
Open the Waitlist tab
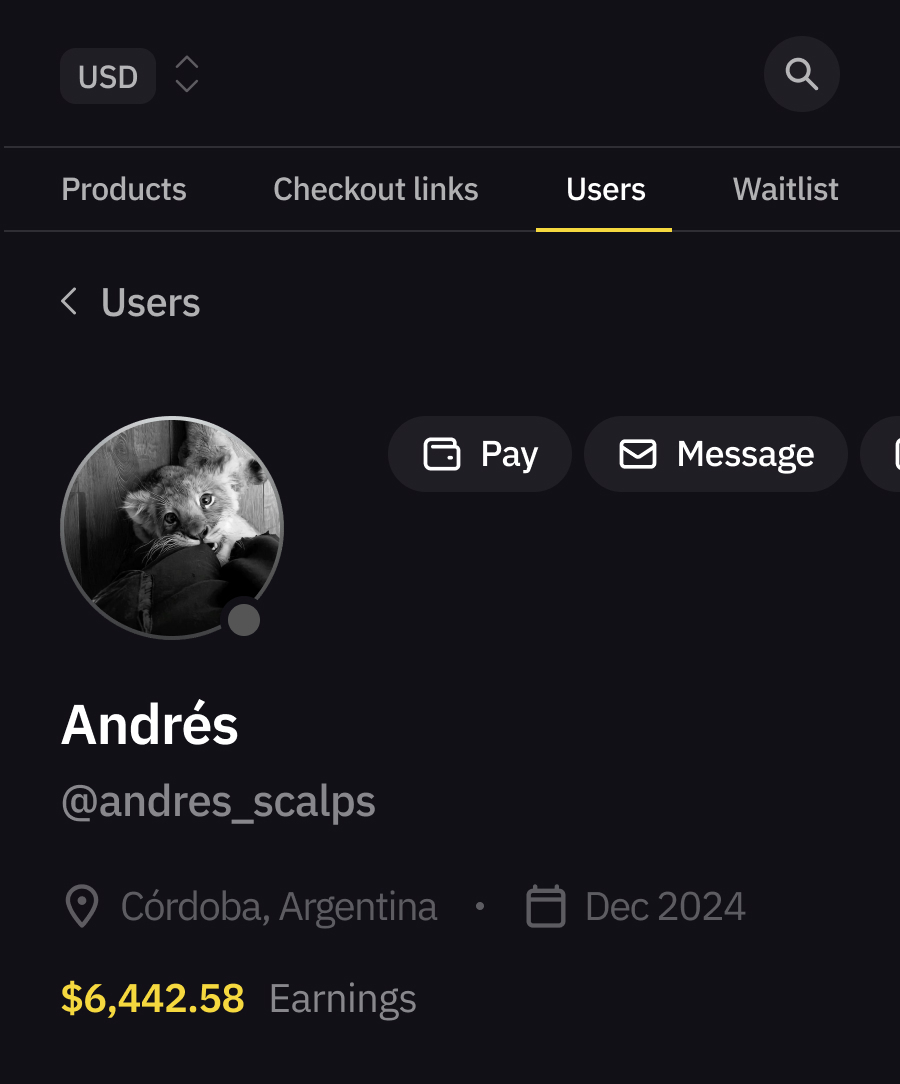point(785,189)
